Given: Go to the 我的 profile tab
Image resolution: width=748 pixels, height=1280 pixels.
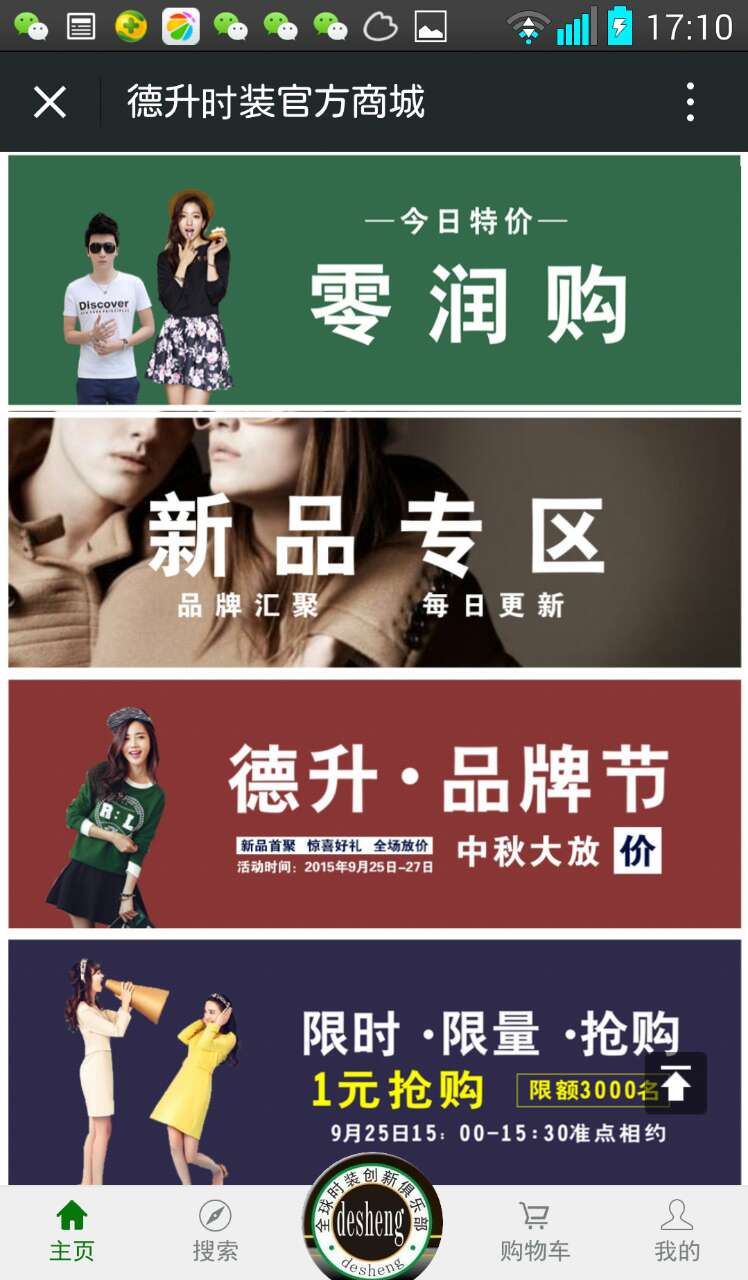Looking at the screenshot, I should click(x=677, y=1232).
